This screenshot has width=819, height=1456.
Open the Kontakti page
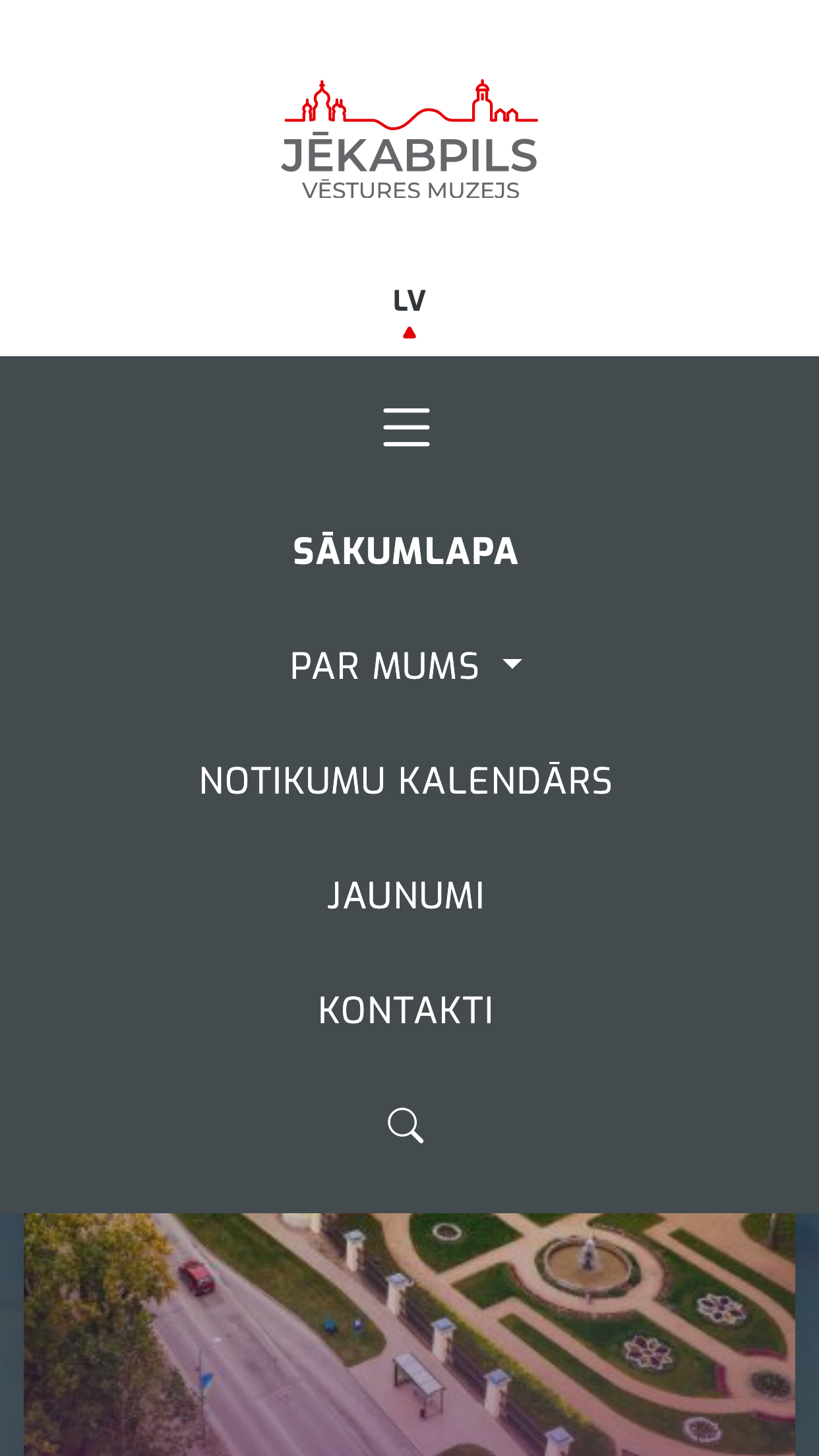[x=406, y=1010]
